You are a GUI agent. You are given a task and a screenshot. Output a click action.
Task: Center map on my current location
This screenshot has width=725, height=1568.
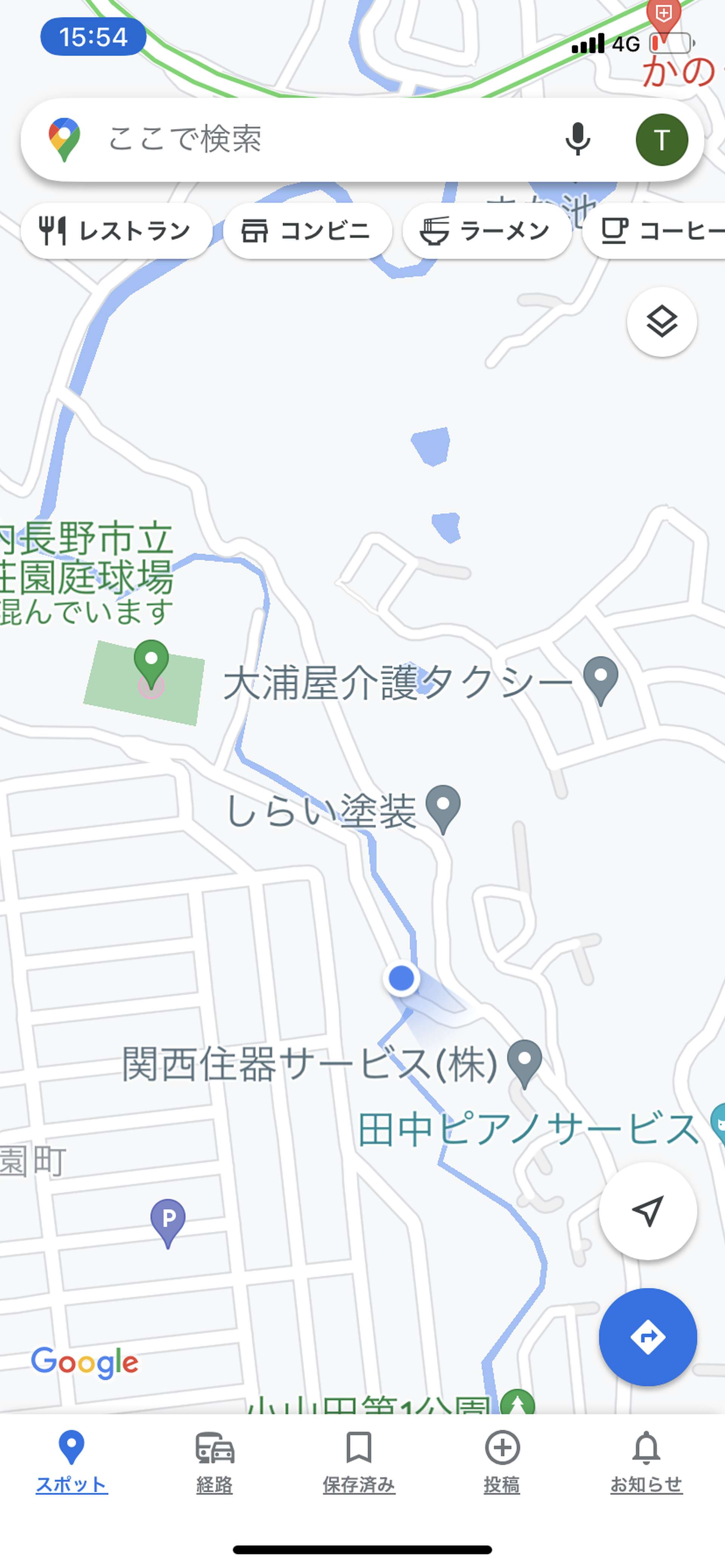pos(647,1211)
